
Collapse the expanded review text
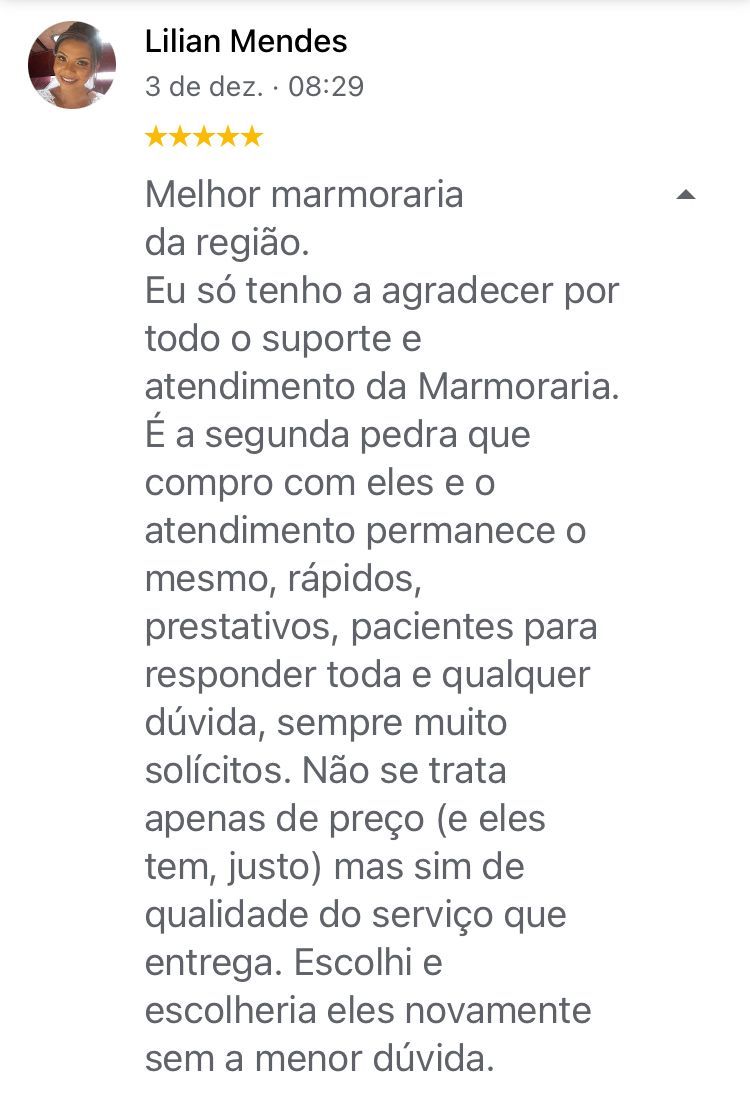click(x=685, y=195)
